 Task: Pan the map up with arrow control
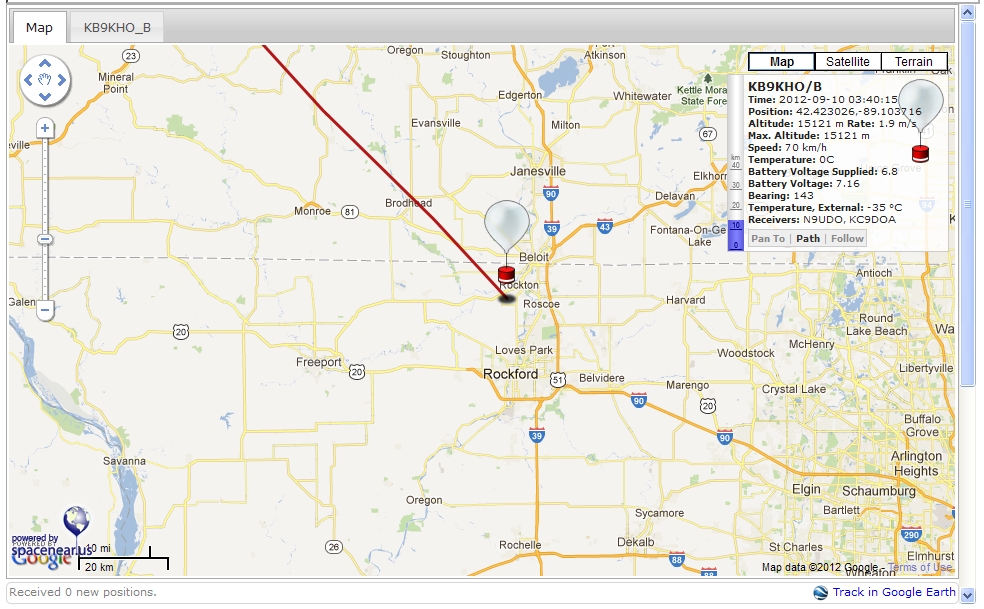pos(44,62)
